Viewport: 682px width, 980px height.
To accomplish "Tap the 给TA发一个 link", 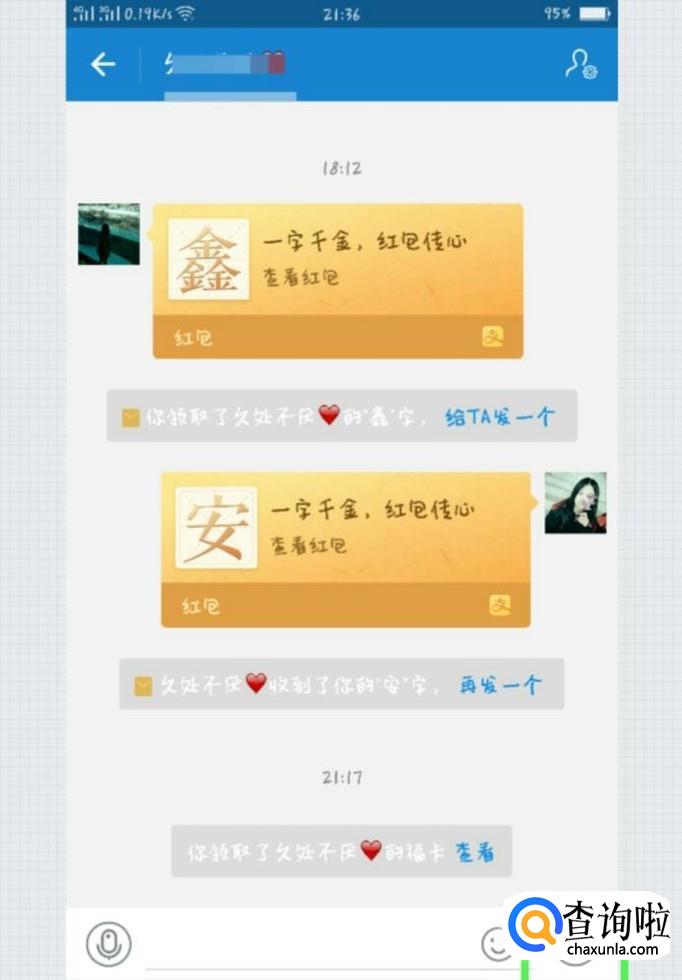I will pyautogui.click(x=498, y=417).
